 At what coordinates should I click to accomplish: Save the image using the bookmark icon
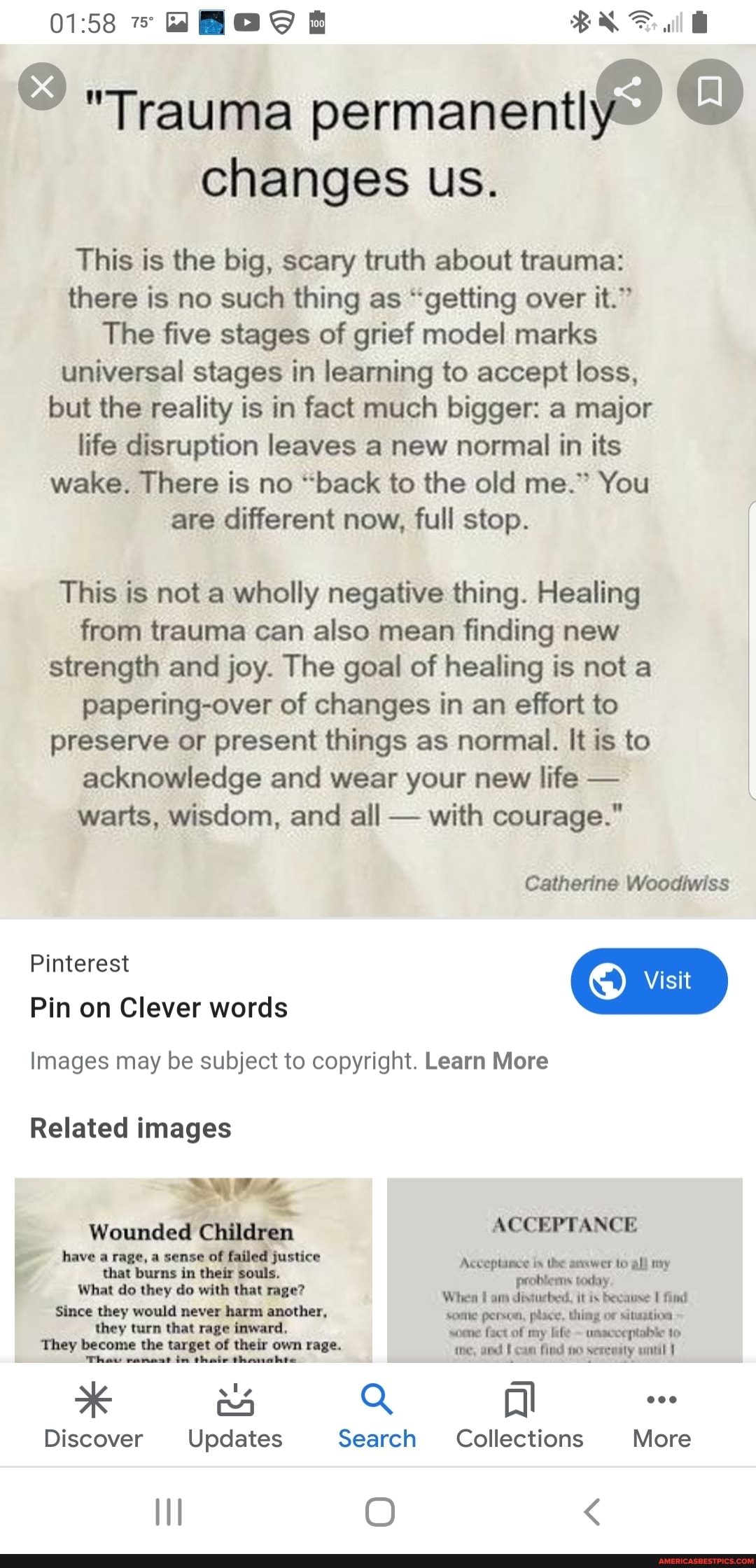710,92
